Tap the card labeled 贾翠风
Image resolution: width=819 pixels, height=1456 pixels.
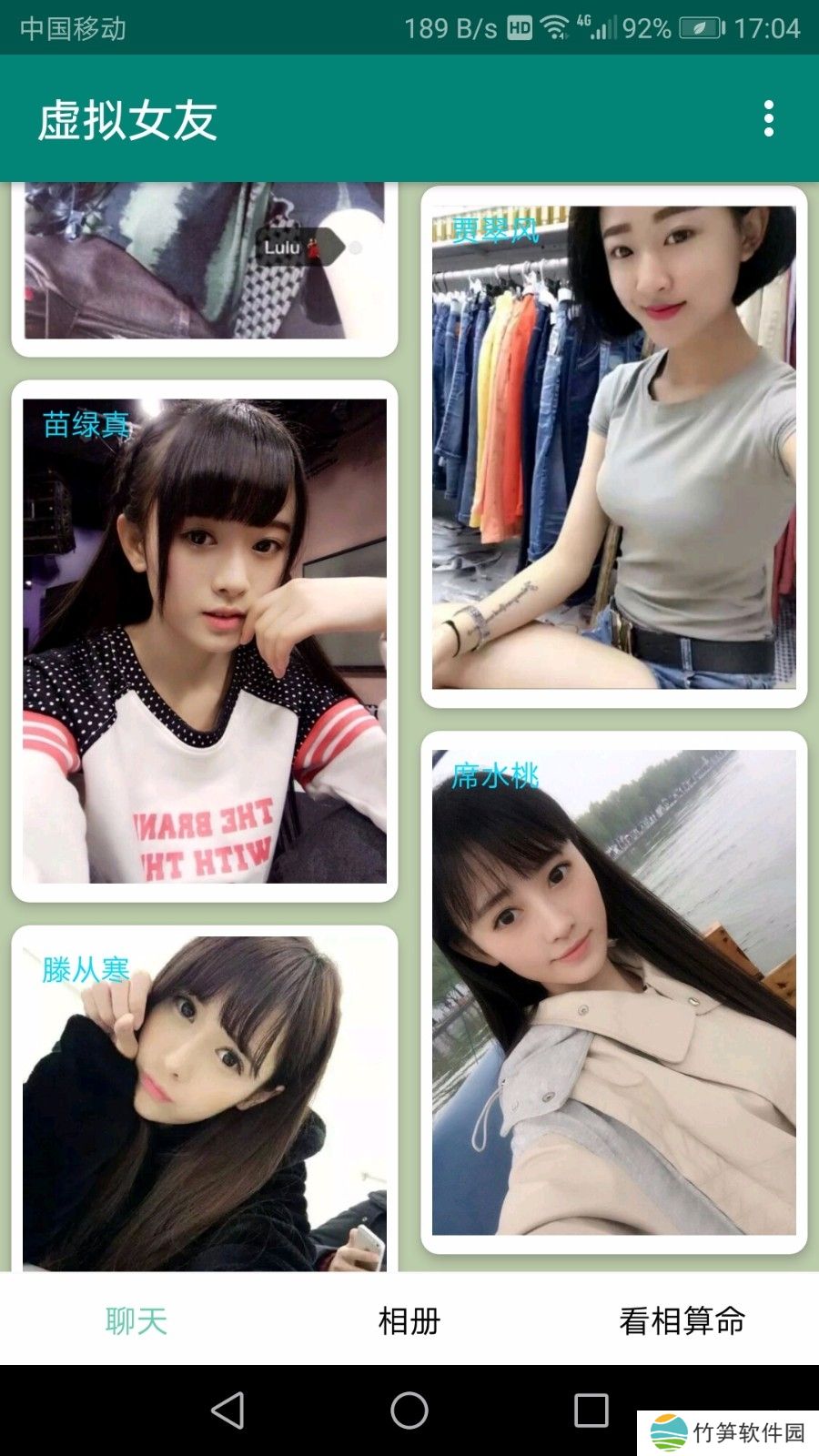pos(614,447)
